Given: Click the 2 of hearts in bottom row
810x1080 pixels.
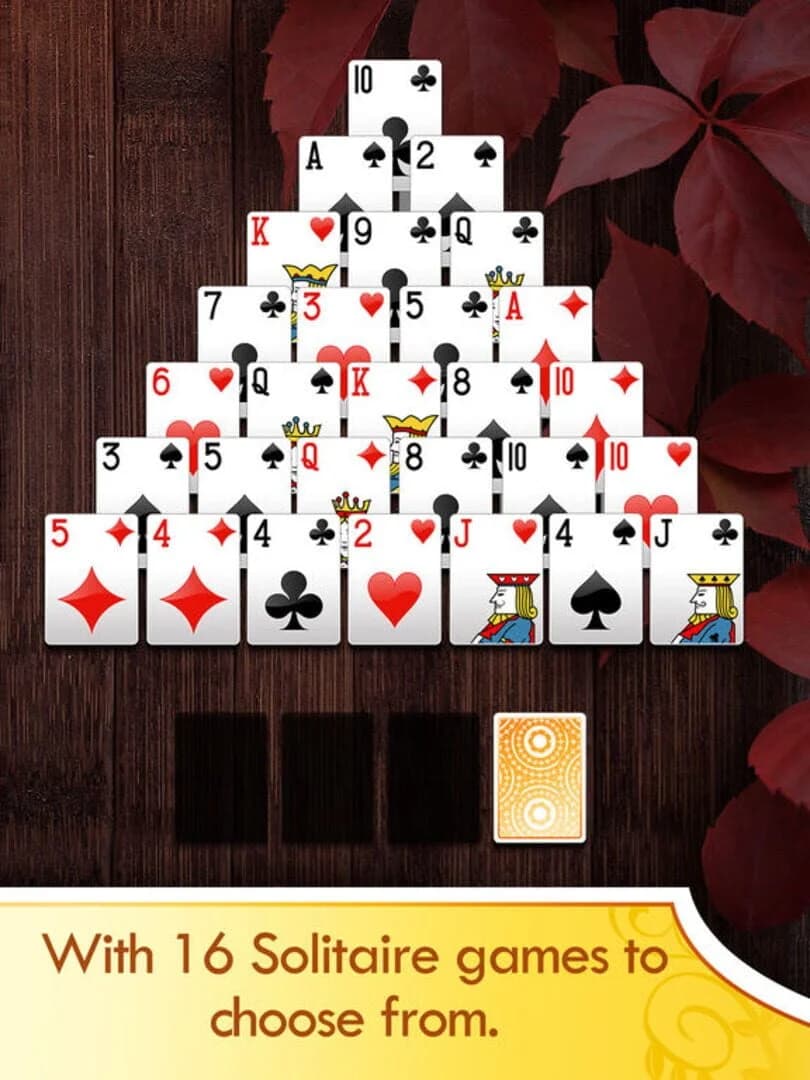Looking at the screenshot, I should pyautogui.click(x=395, y=580).
